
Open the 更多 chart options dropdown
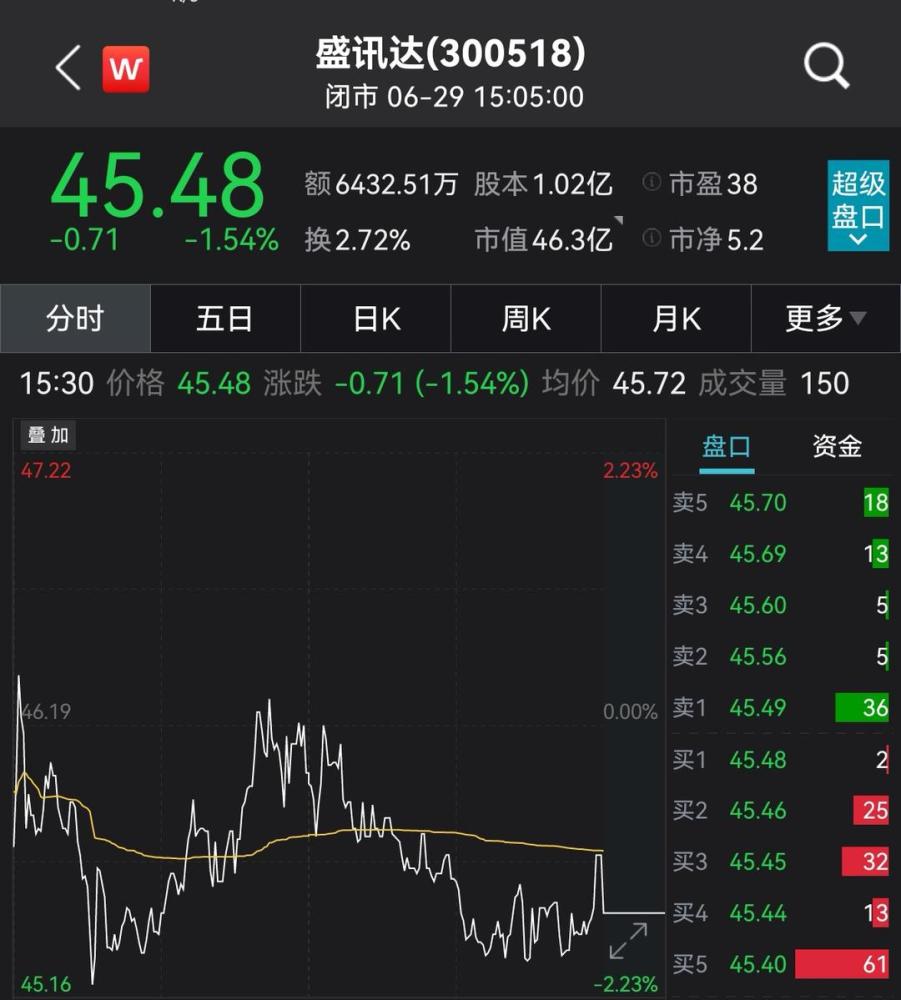pos(825,319)
